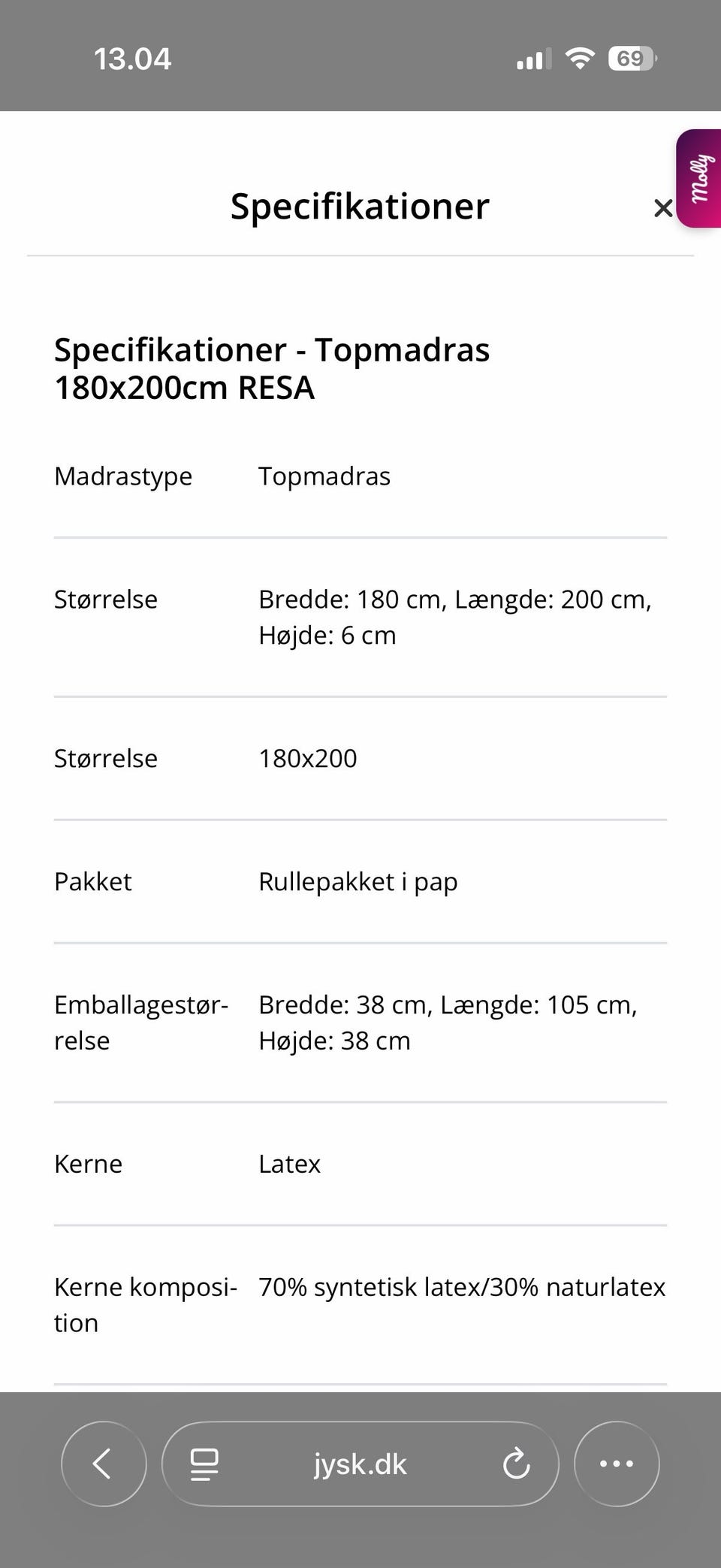Viewport: 721px width, 1568px height.
Task: Select the Topmadras 180x200cm RESA title
Action: point(271,368)
